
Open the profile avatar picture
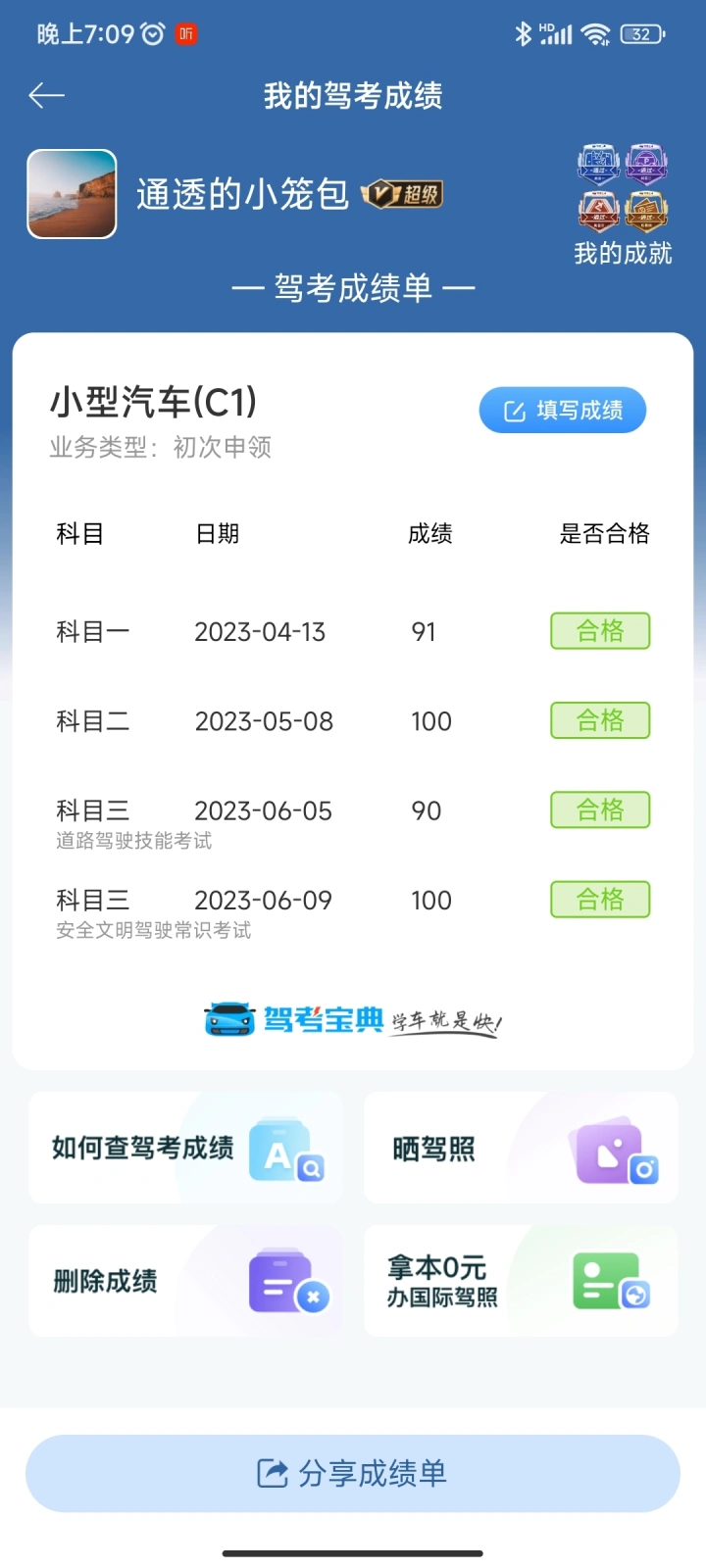(72, 194)
